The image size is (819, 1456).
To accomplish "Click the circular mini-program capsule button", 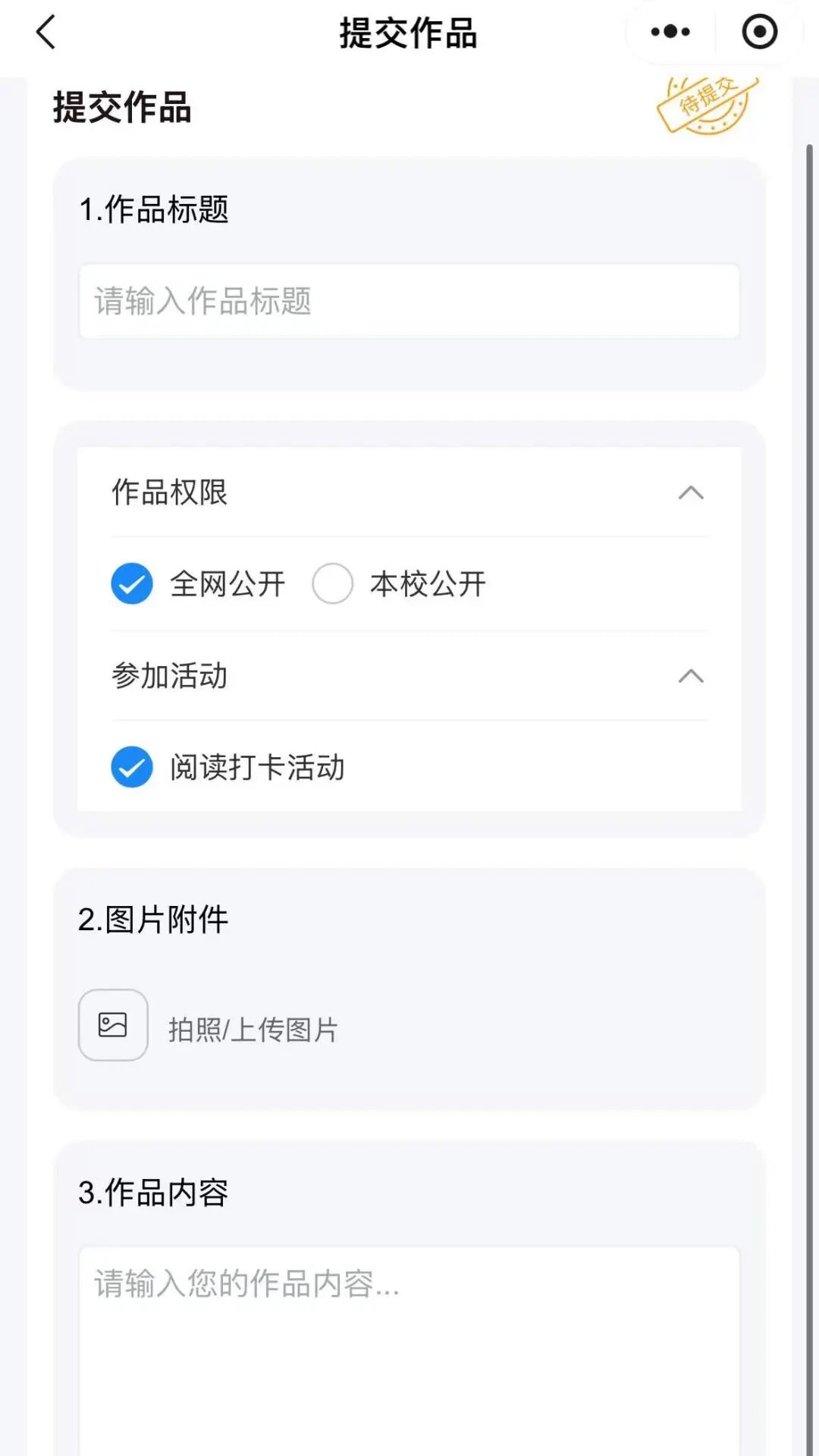I will 758,31.
